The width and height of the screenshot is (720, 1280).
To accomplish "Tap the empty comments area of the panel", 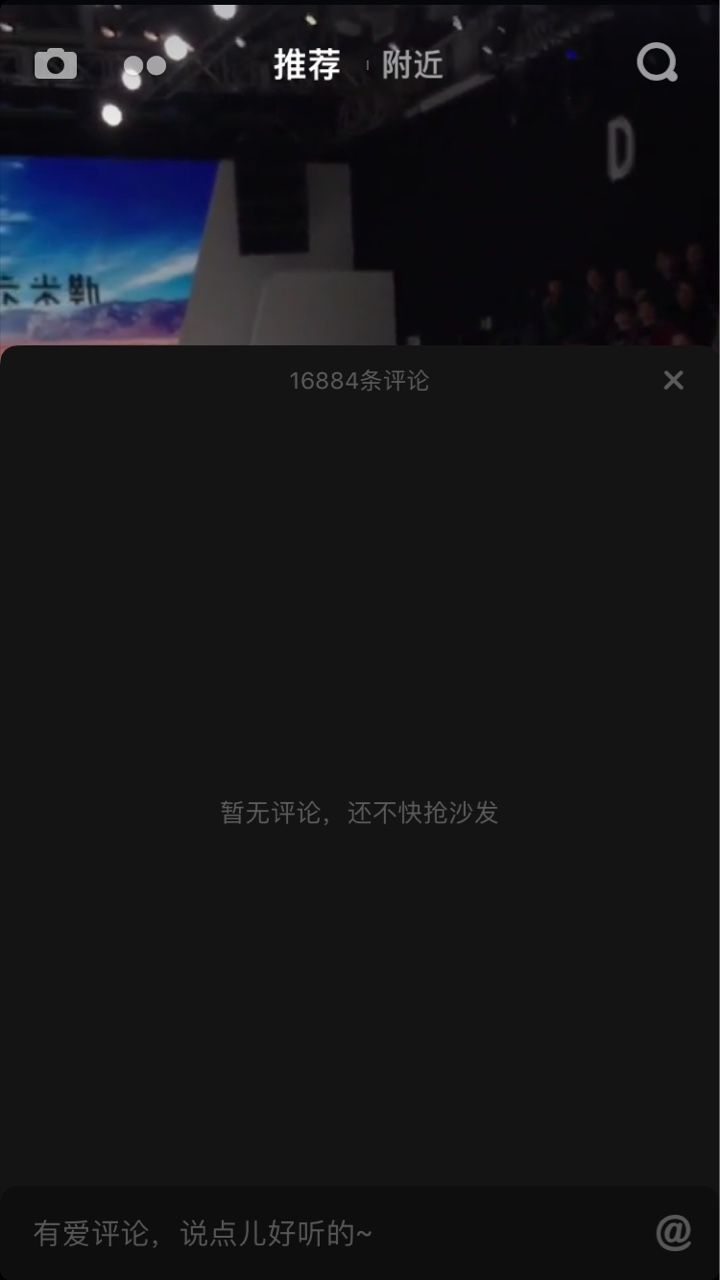I will (x=360, y=600).
